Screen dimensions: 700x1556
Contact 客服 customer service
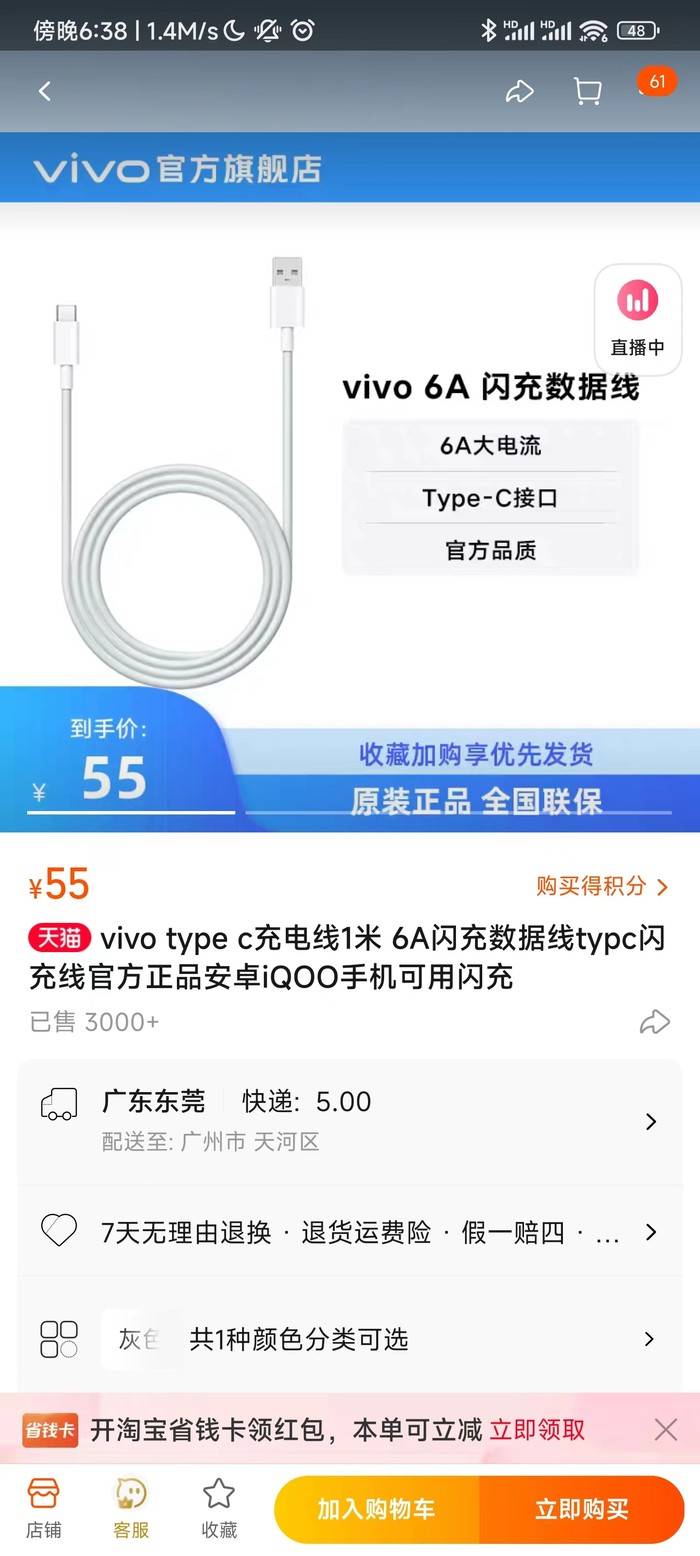point(131,1508)
